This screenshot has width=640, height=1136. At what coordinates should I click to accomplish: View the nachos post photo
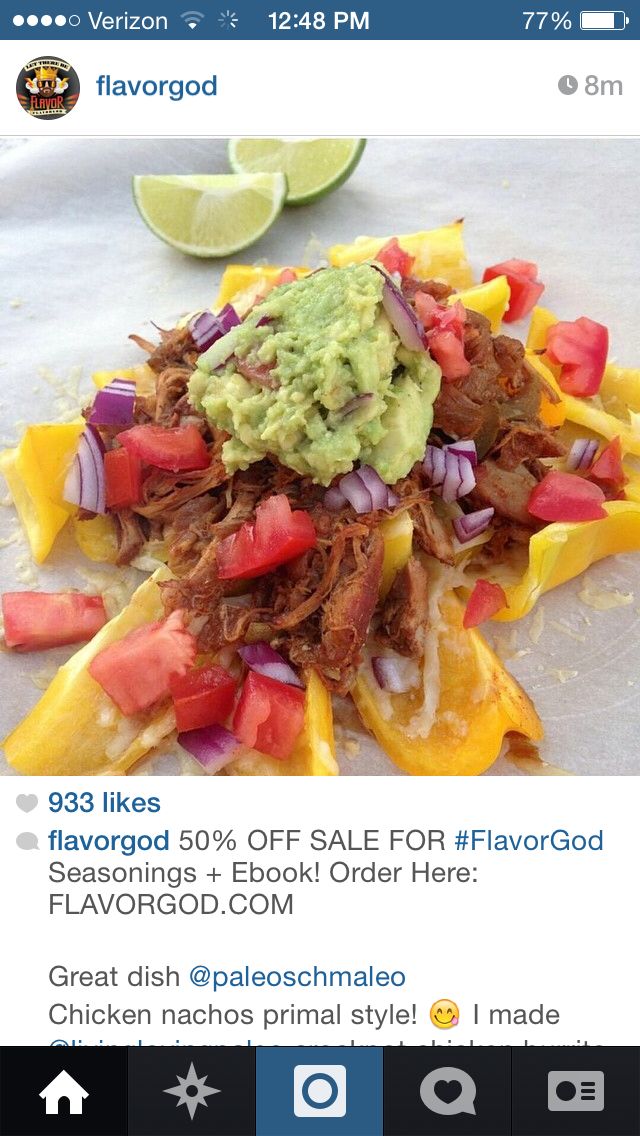(x=320, y=456)
